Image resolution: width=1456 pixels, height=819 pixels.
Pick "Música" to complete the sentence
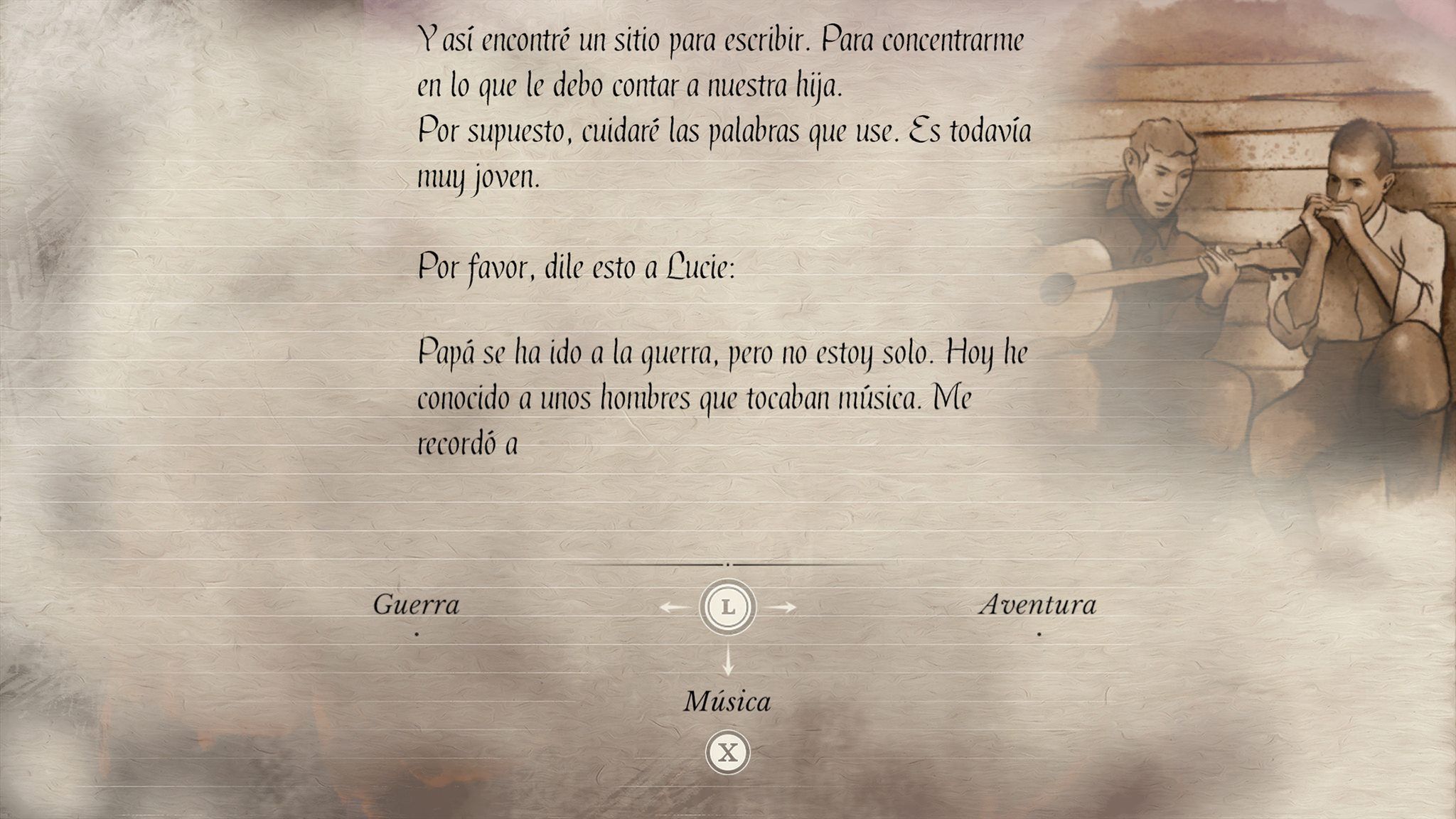coord(727,702)
